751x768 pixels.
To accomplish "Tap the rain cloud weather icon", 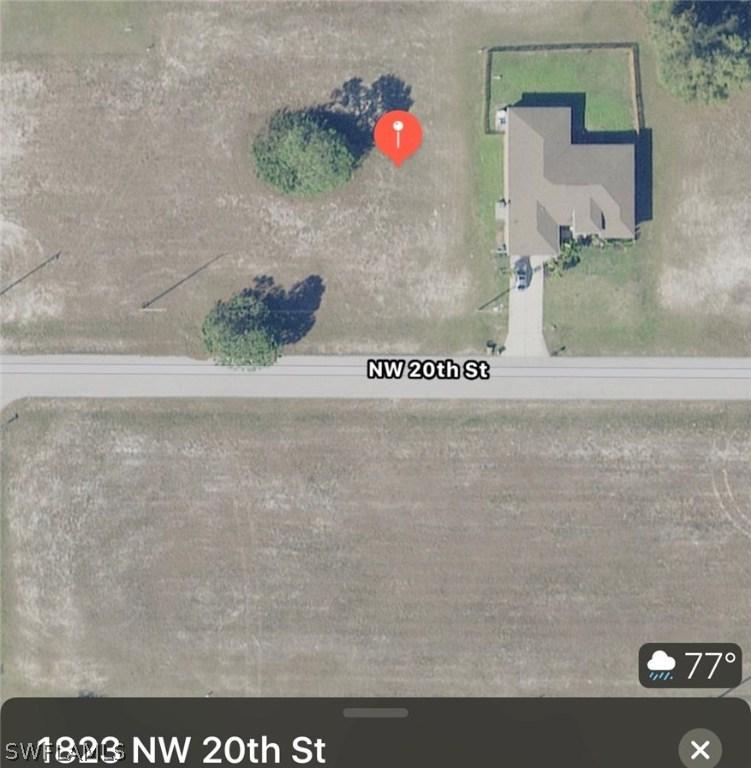I will pyautogui.click(x=662, y=662).
